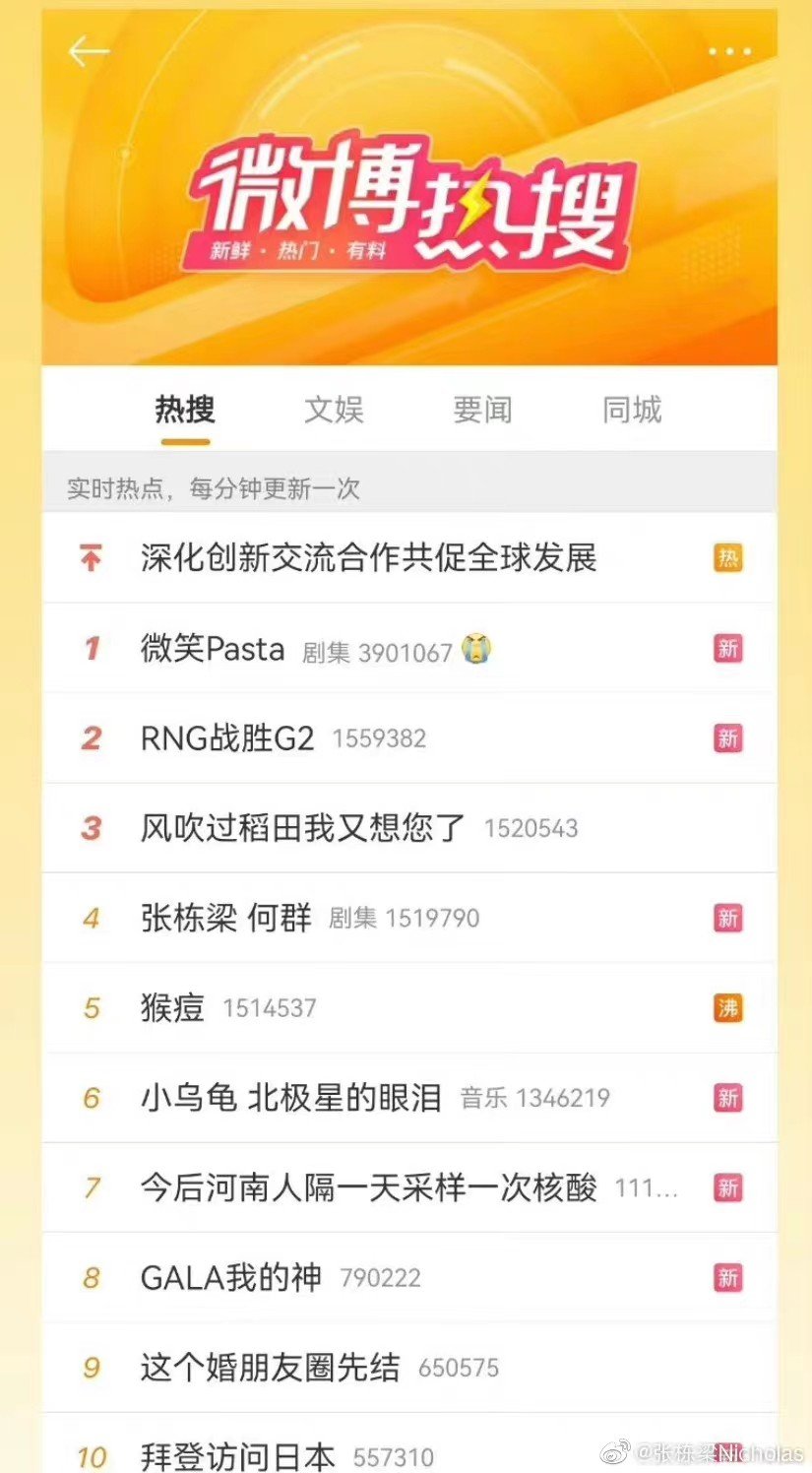This screenshot has height=1473, width=812.
Task: Switch to the 同城 tab
Action: pos(632,410)
